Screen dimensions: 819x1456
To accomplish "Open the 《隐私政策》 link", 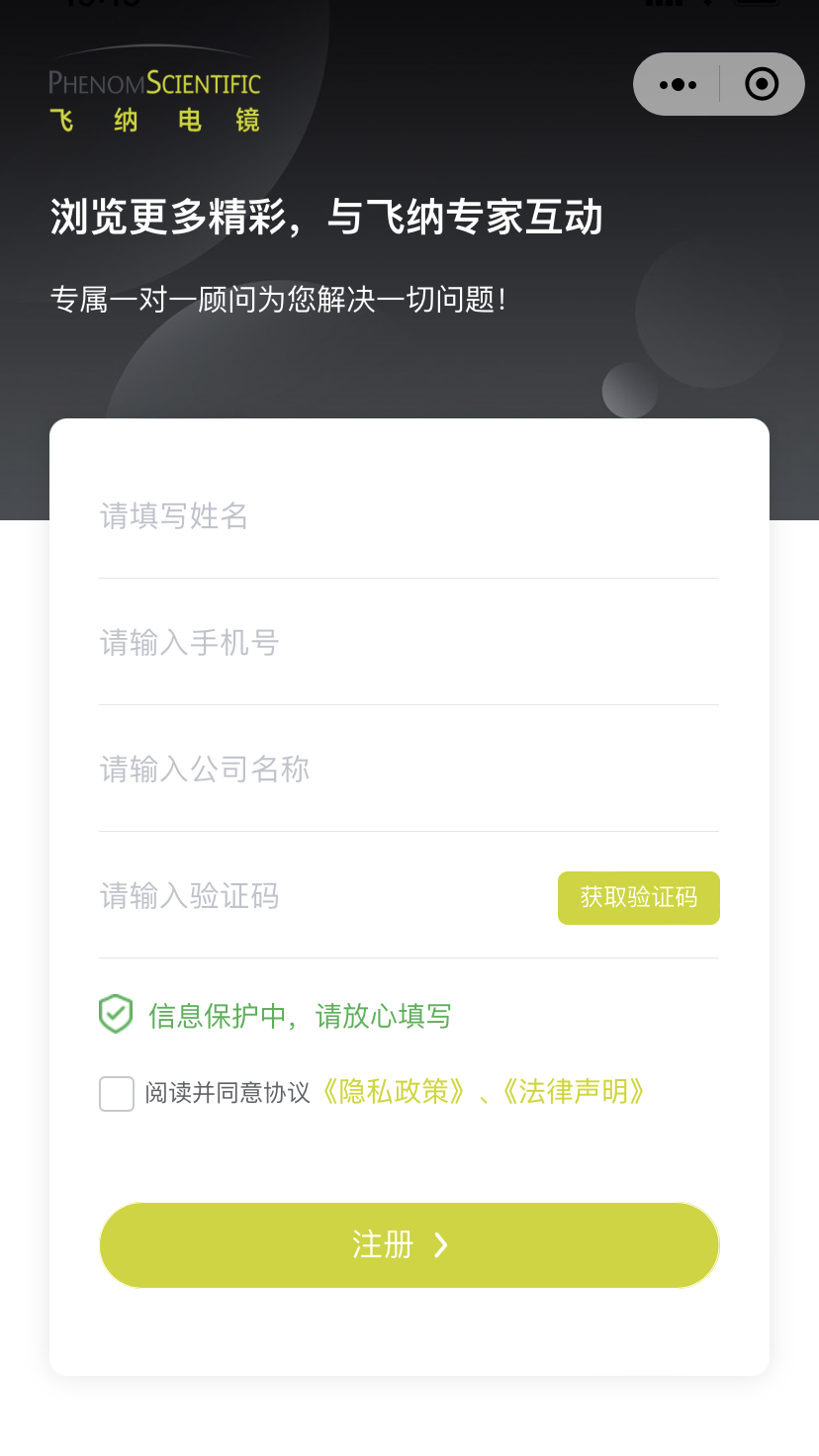I will pyautogui.click(x=394, y=1092).
